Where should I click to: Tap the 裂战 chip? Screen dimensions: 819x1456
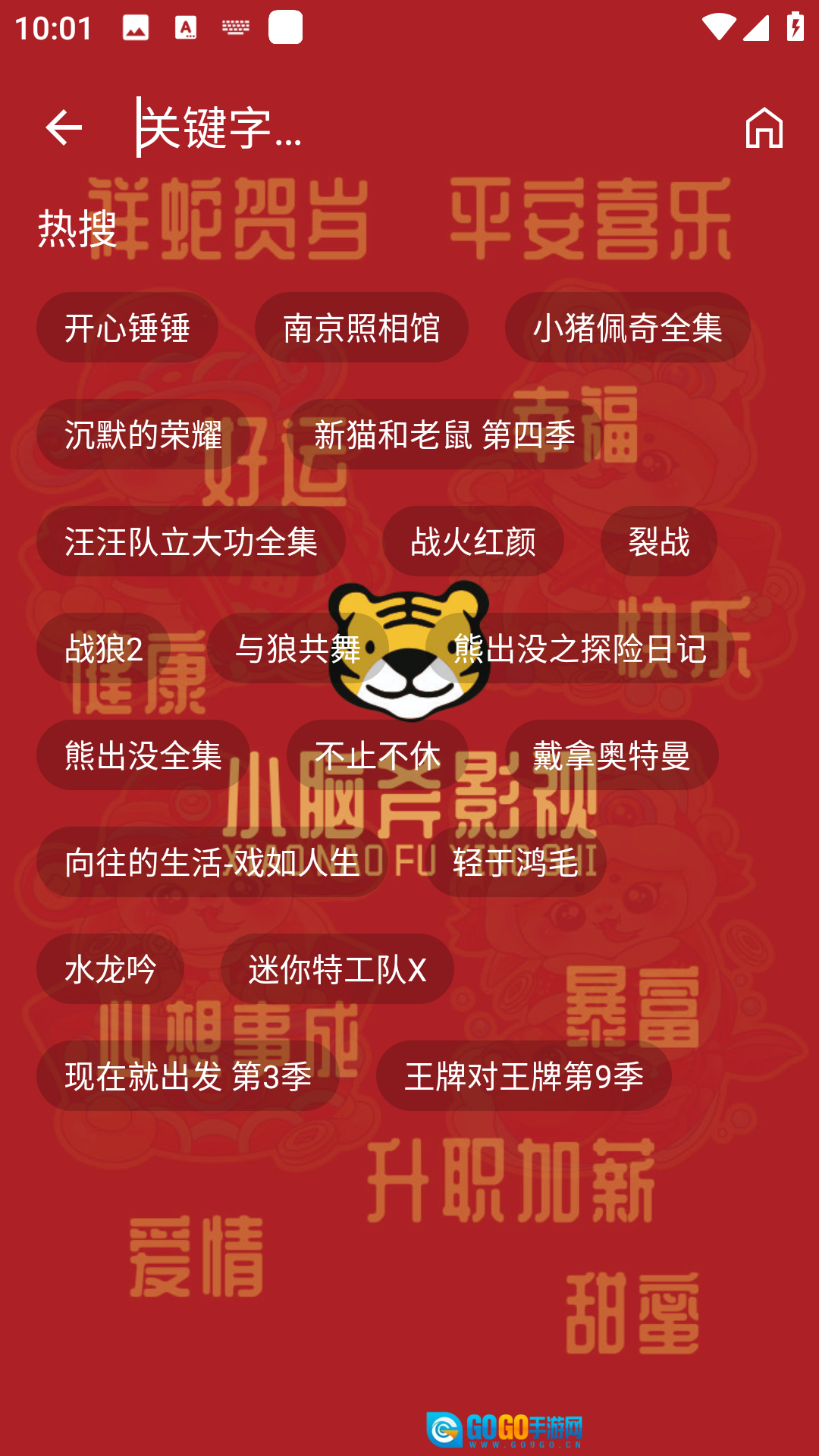659,541
